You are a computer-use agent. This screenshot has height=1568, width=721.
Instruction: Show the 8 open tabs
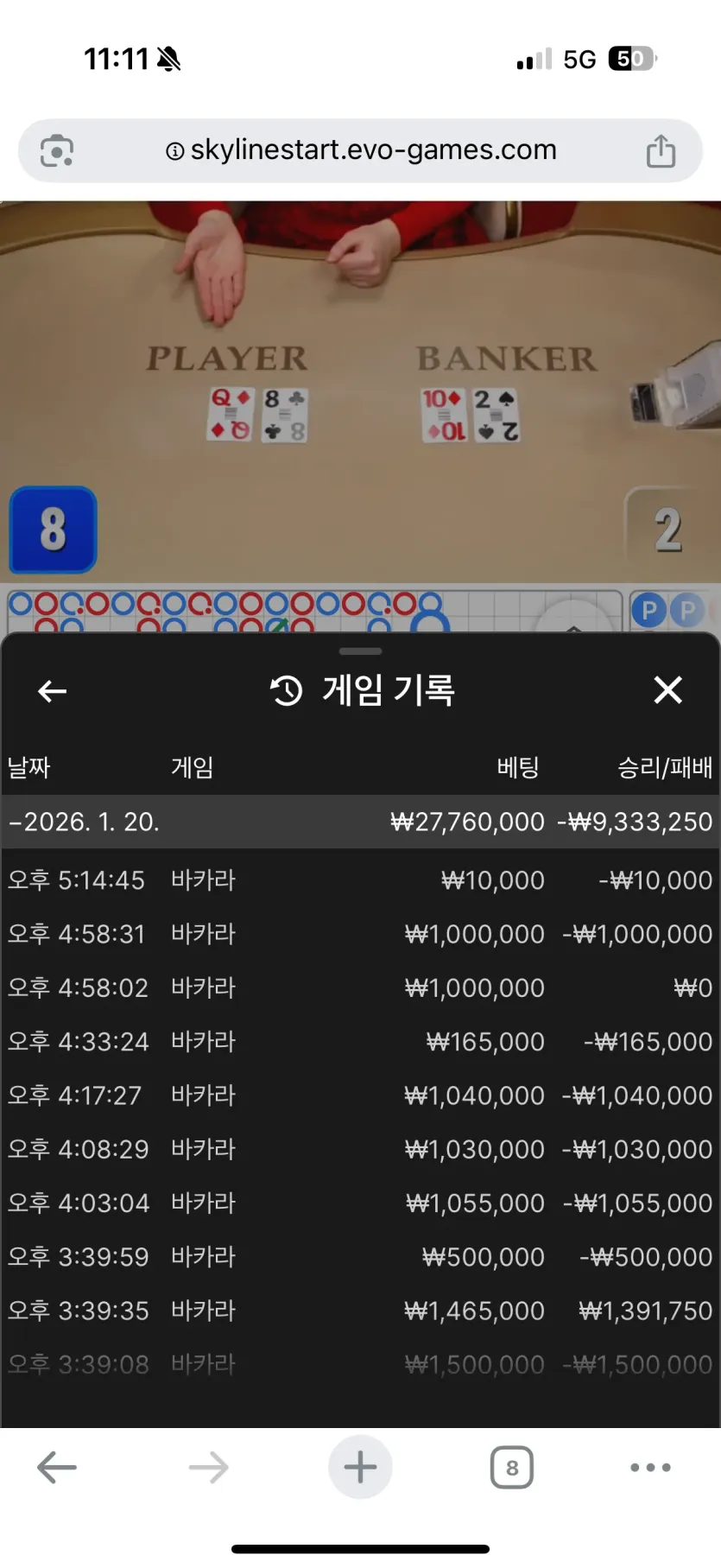coord(512,1467)
